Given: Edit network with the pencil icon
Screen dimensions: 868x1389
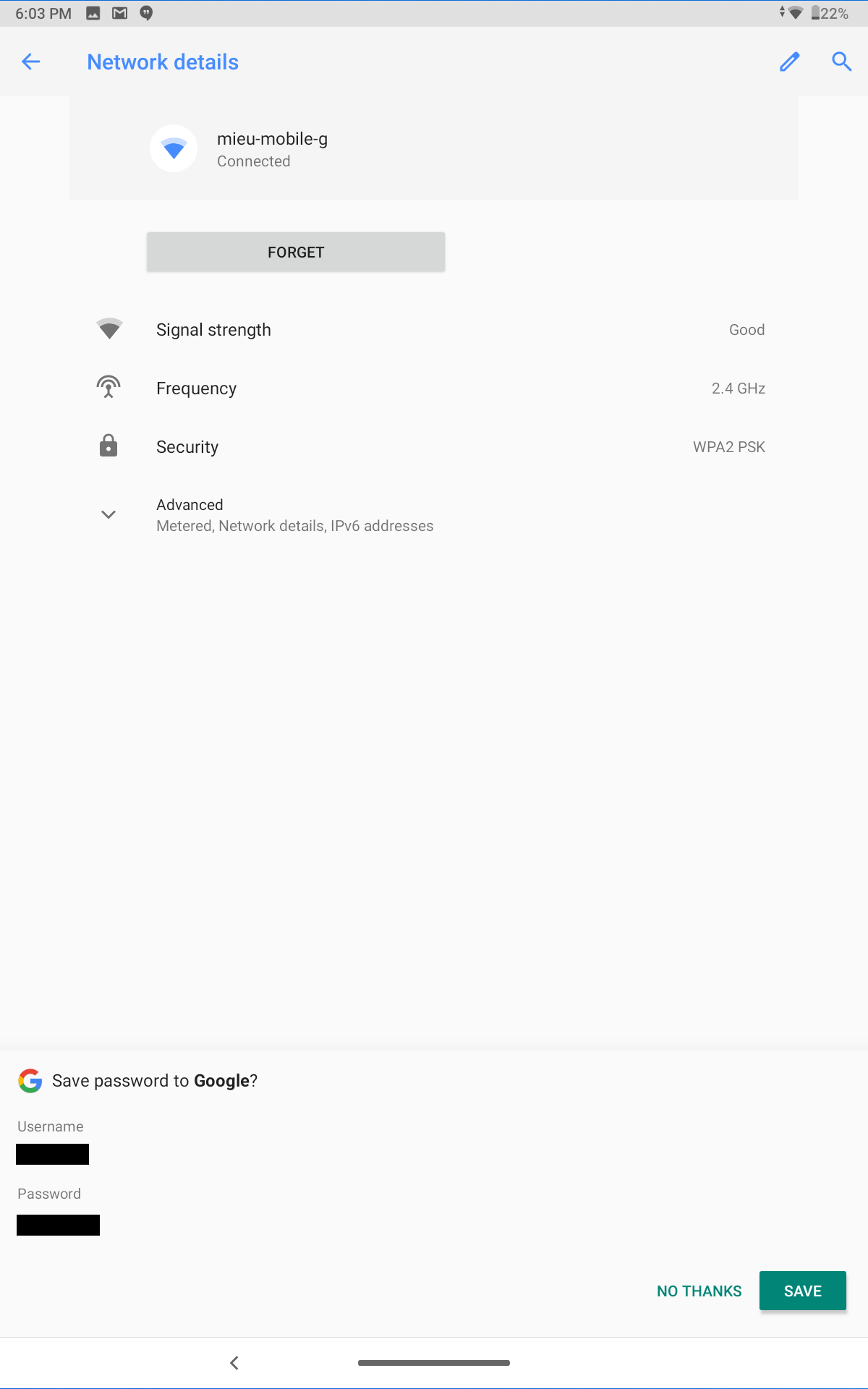Looking at the screenshot, I should [x=789, y=62].
